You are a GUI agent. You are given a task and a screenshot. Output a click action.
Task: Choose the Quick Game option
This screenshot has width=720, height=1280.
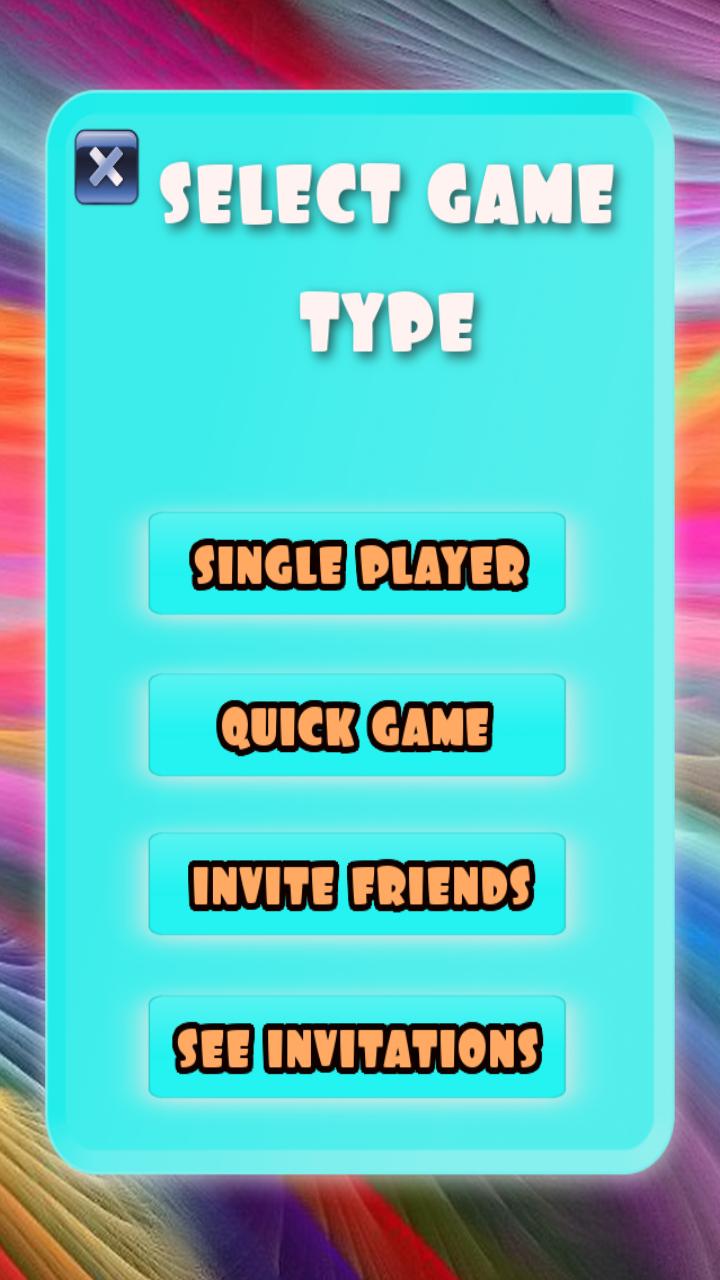357,725
